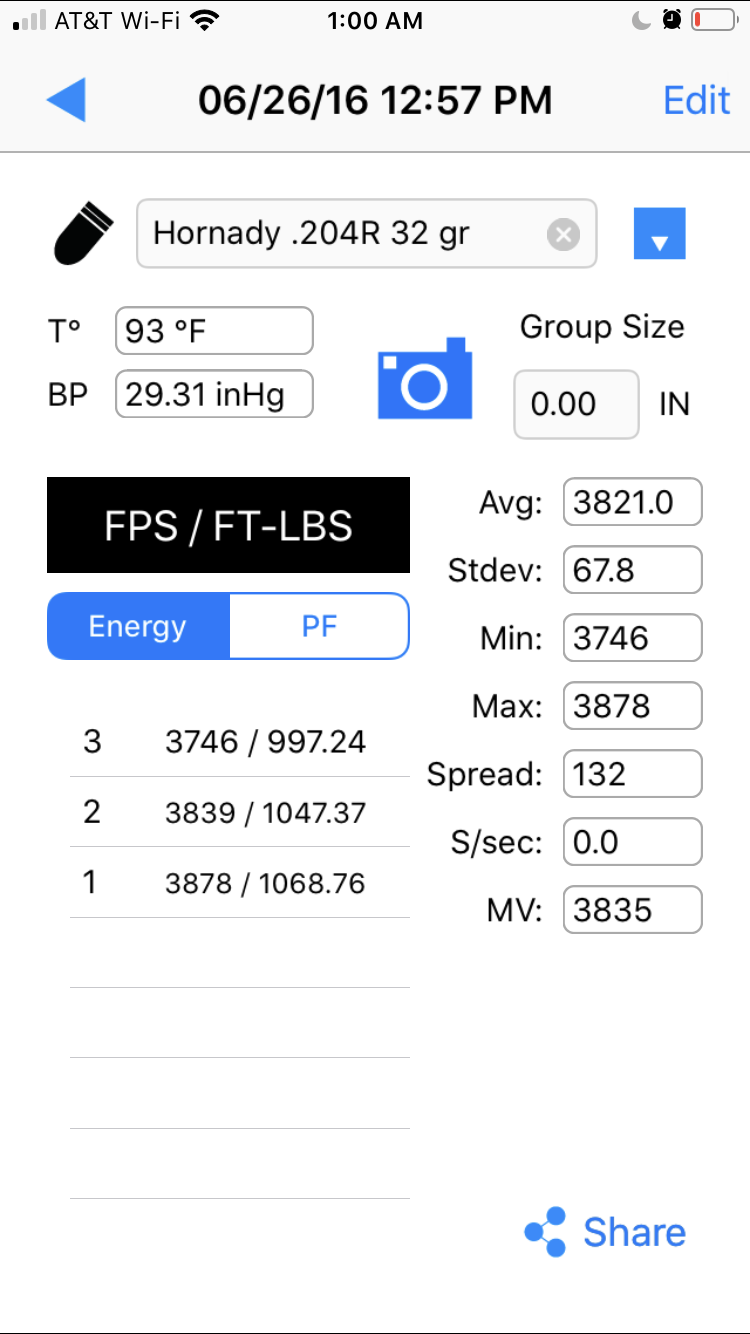
Task: Select shot 1 with 3878 fps
Action: 239,883
